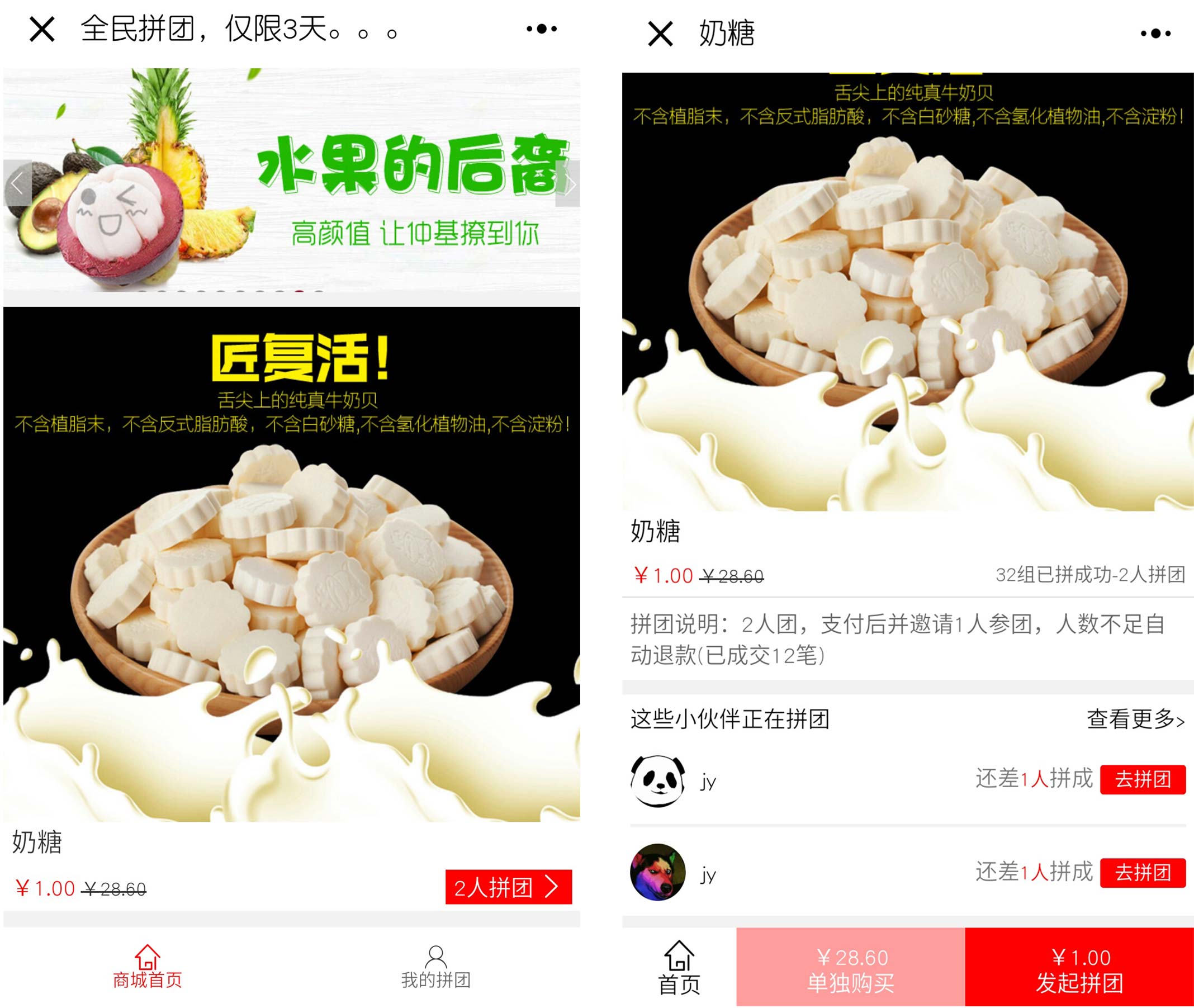Image resolution: width=1194 pixels, height=1008 pixels.
Task: Select the 商城首页 tab
Action: 147,967
